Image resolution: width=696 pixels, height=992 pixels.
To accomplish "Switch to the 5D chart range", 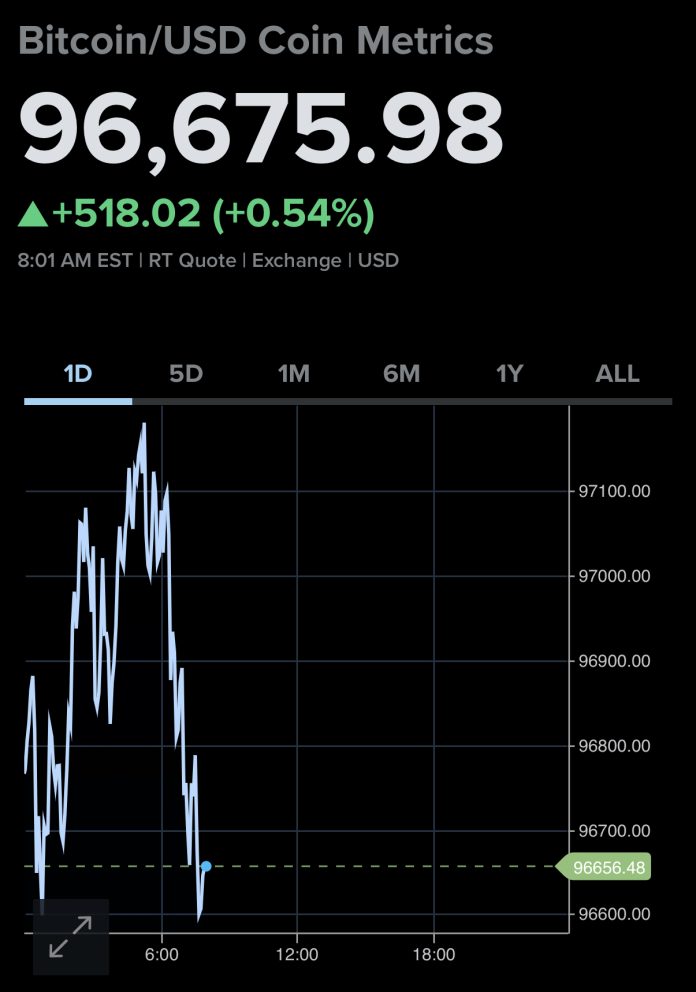I will [186, 374].
